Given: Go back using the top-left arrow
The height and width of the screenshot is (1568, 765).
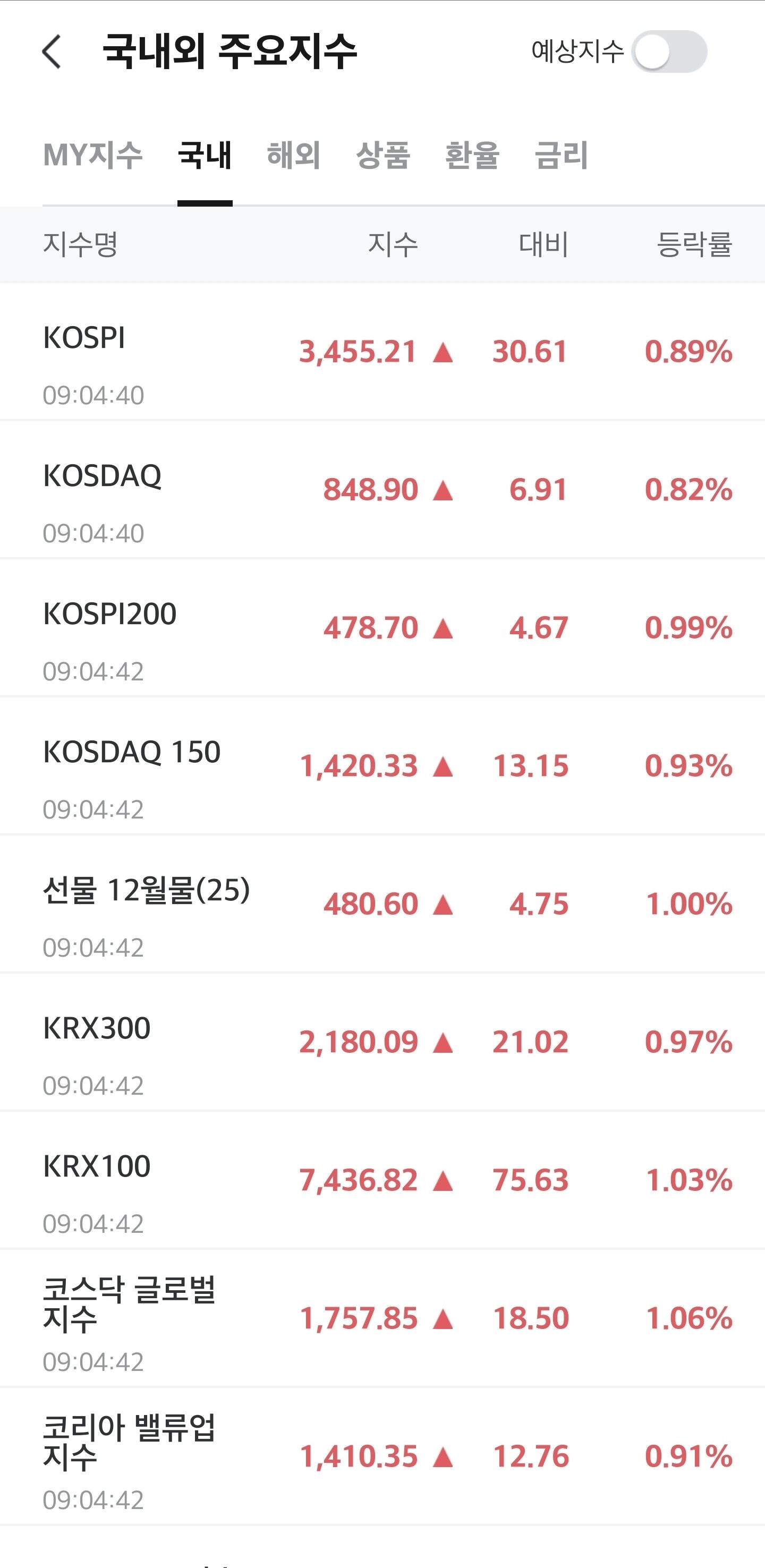Looking at the screenshot, I should tap(53, 52).
